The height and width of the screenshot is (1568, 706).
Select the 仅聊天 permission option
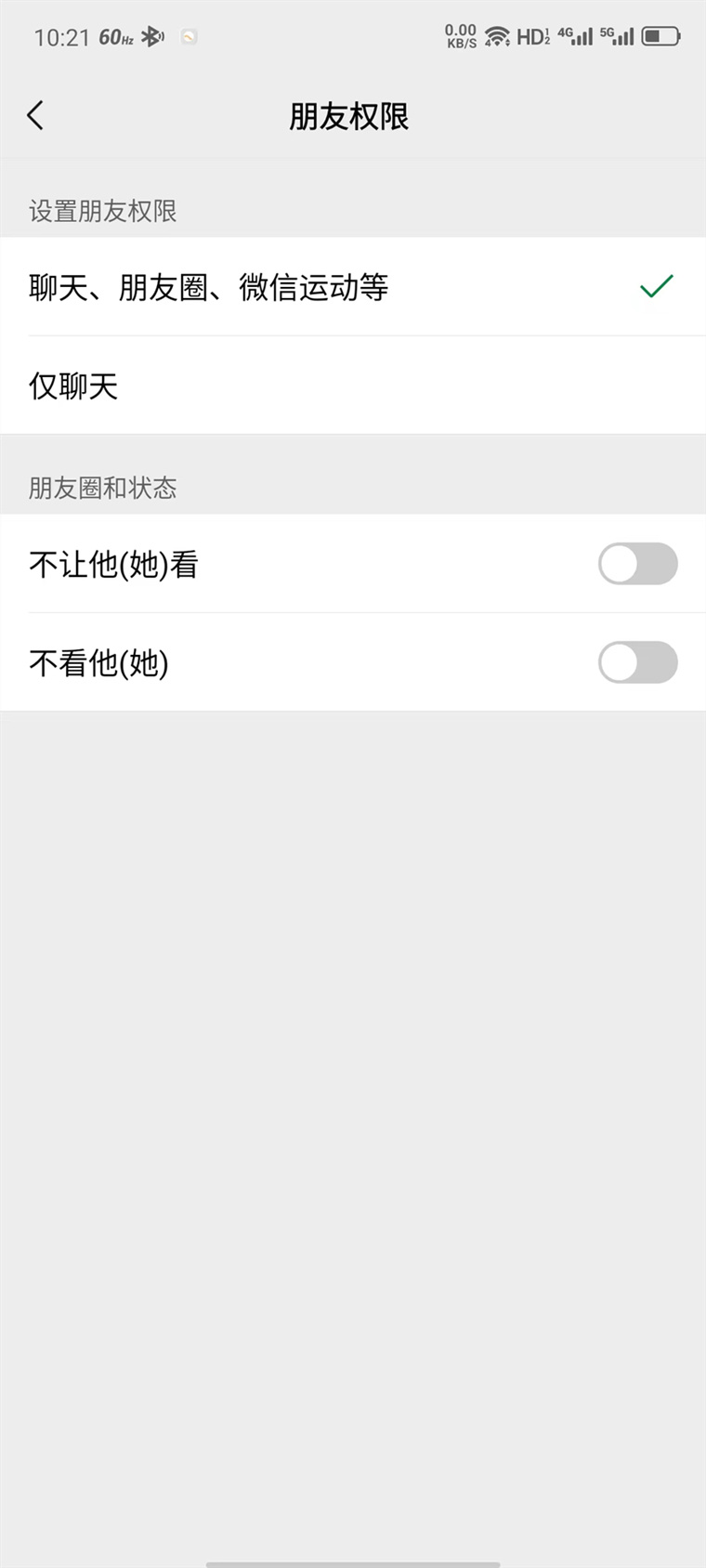pyautogui.click(x=353, y=385)
